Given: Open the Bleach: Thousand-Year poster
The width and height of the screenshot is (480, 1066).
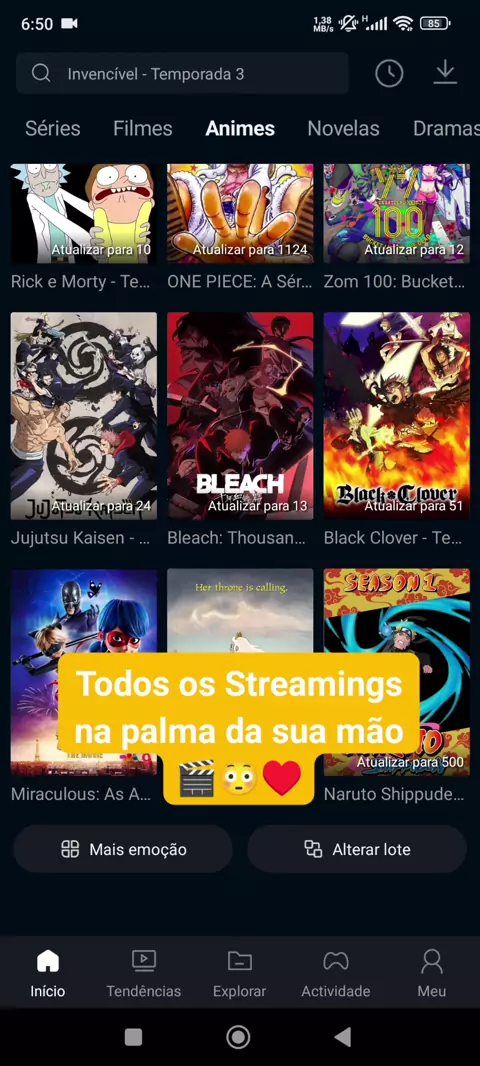Looking at the screenshot, I should coord(240,416).
